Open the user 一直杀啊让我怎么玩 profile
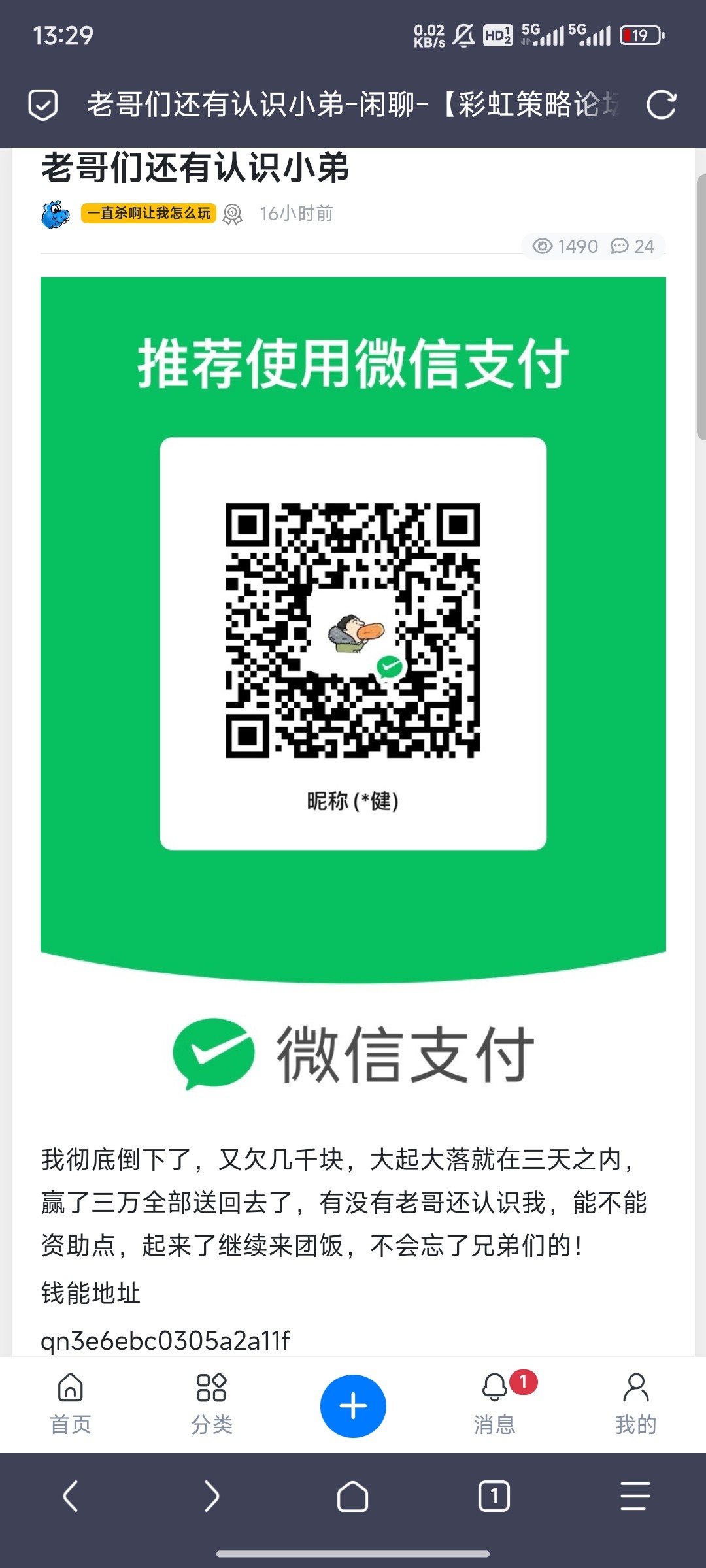 149,214
